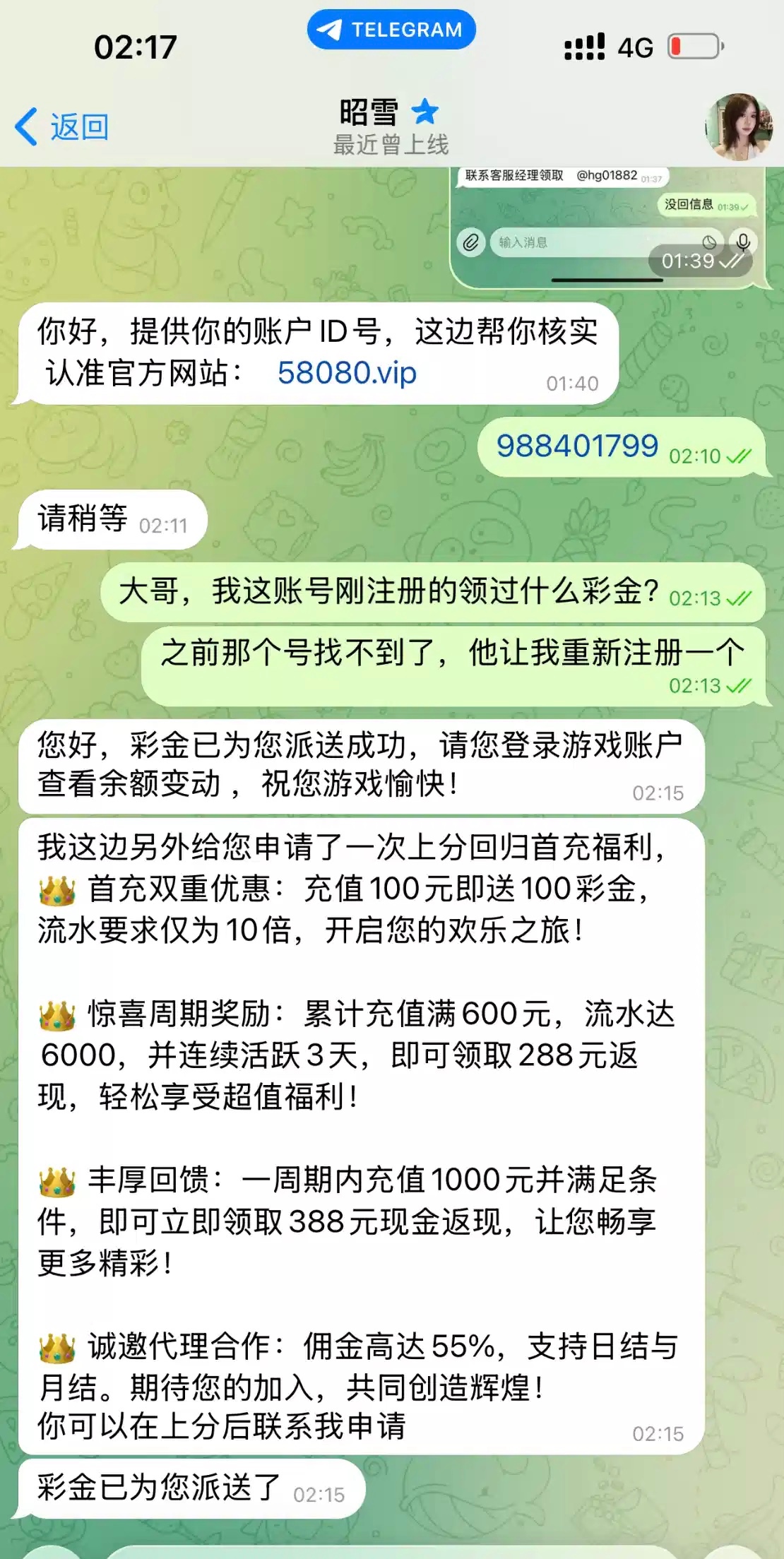Open the 昭雪 contact title header

pyautogui.click(x=390, y=127)
